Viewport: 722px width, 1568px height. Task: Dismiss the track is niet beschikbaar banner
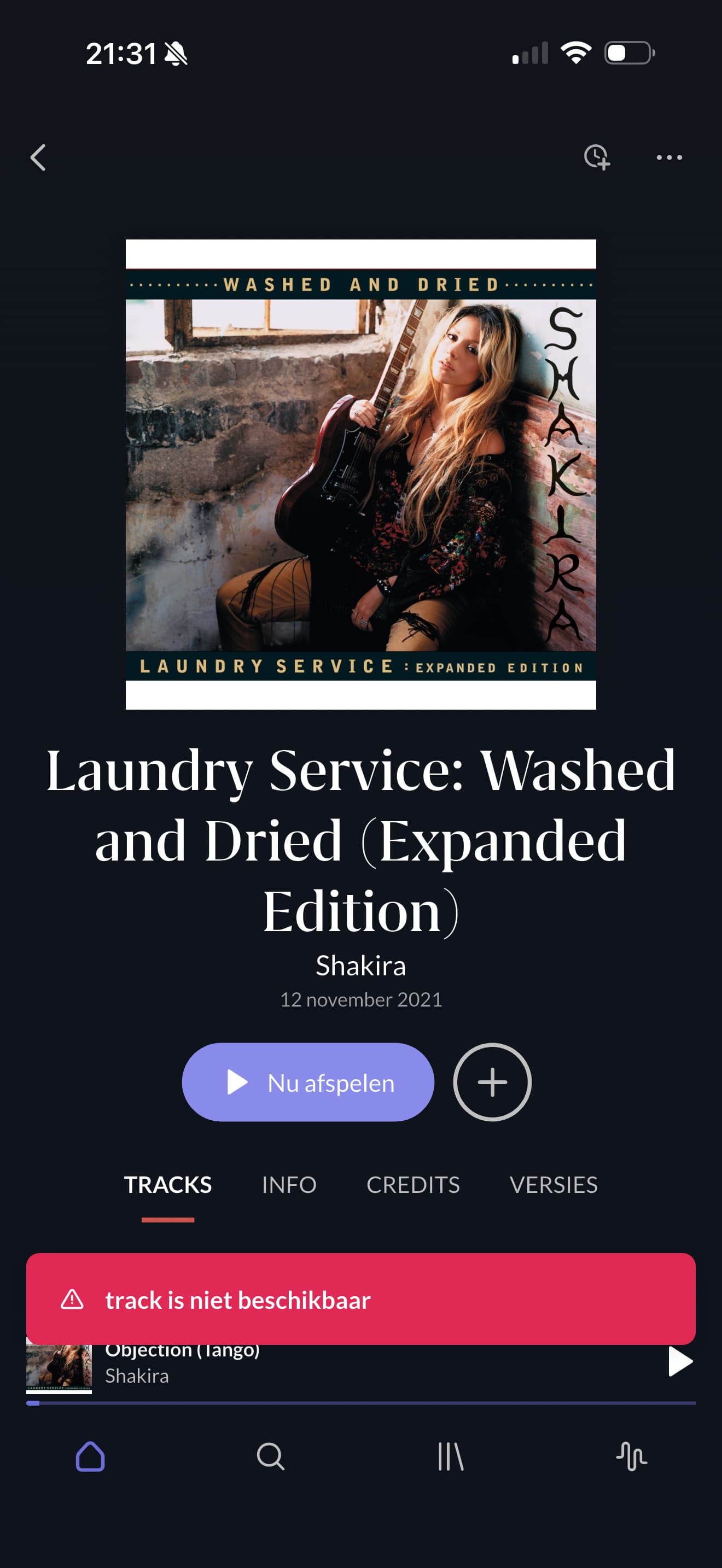pos(360,1299)
